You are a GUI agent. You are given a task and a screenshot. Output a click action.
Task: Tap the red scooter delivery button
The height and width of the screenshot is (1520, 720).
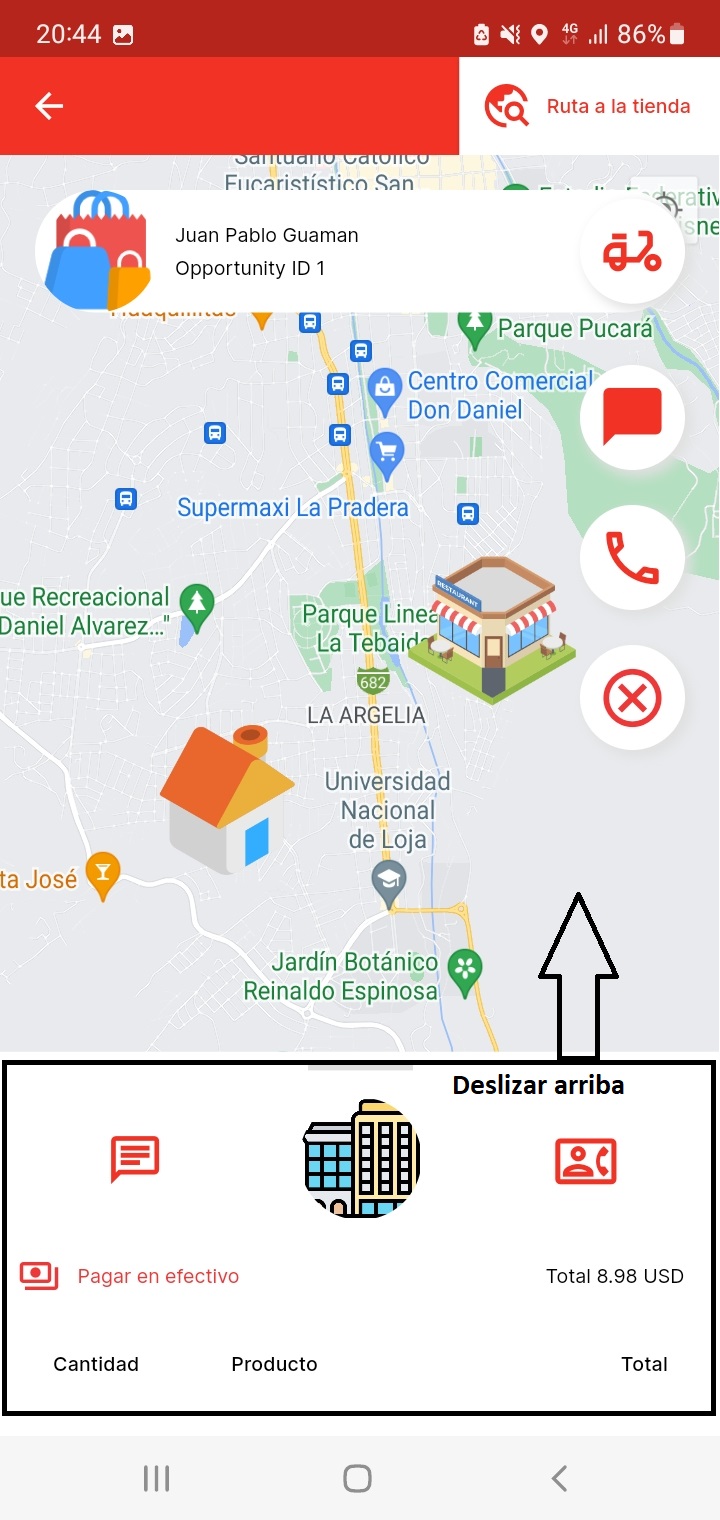pyautogui.click(x=632, y=251)
